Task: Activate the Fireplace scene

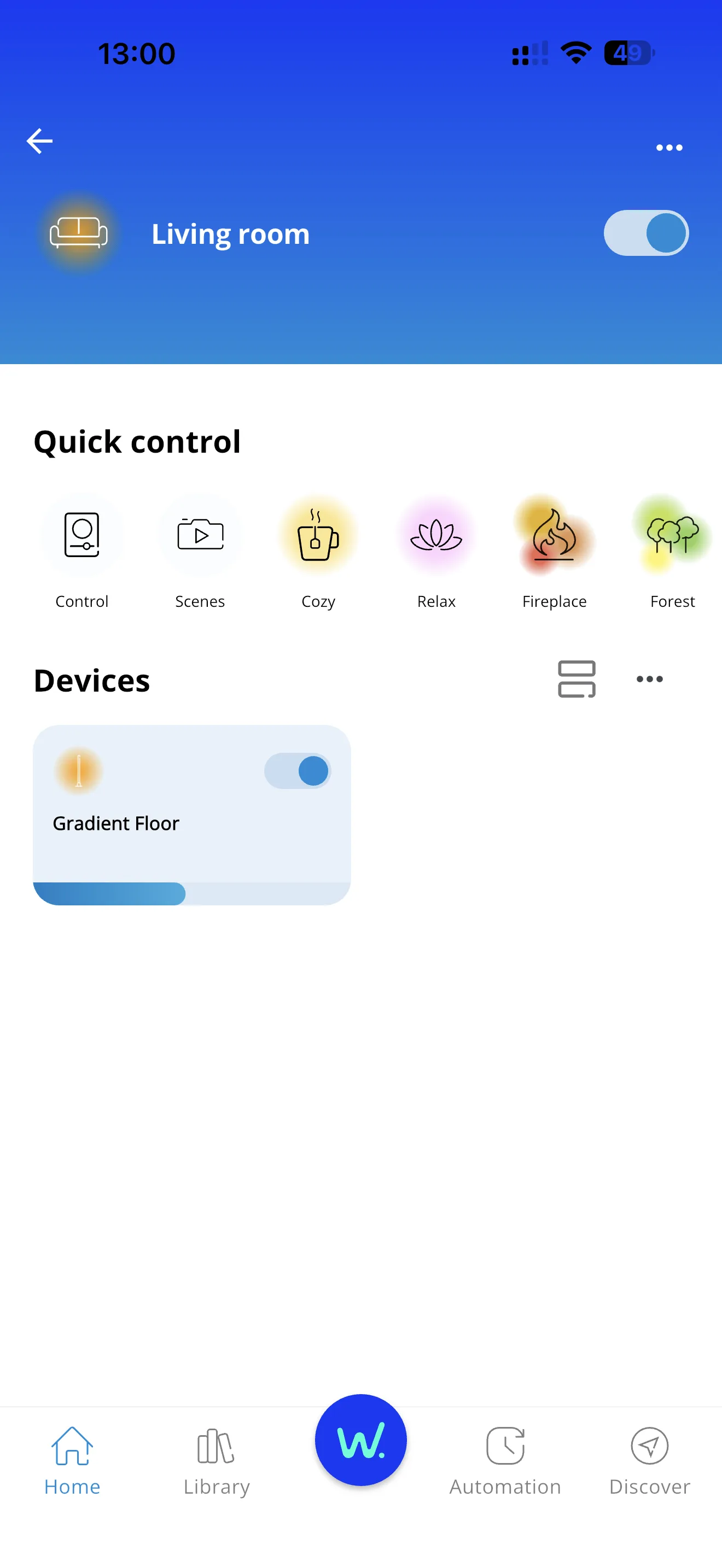Action: pos(554,536)
